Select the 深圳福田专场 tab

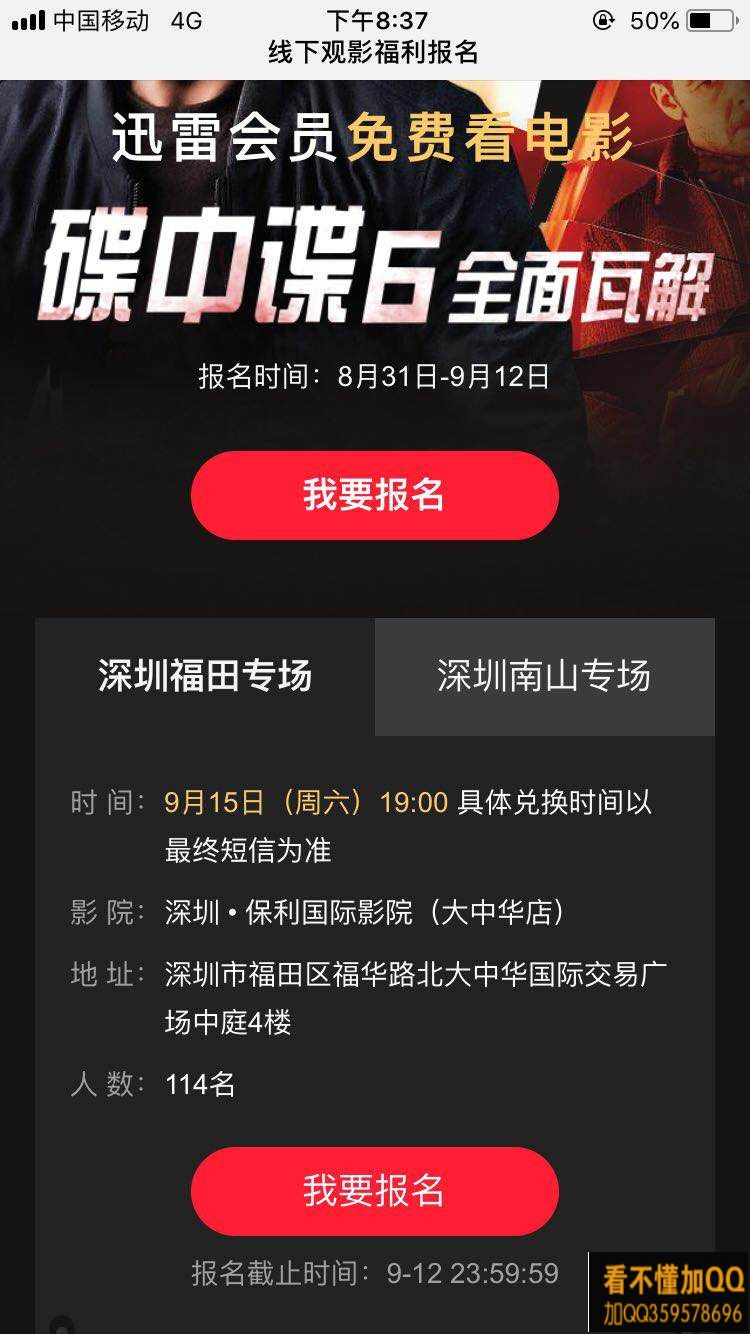point(205,676)
